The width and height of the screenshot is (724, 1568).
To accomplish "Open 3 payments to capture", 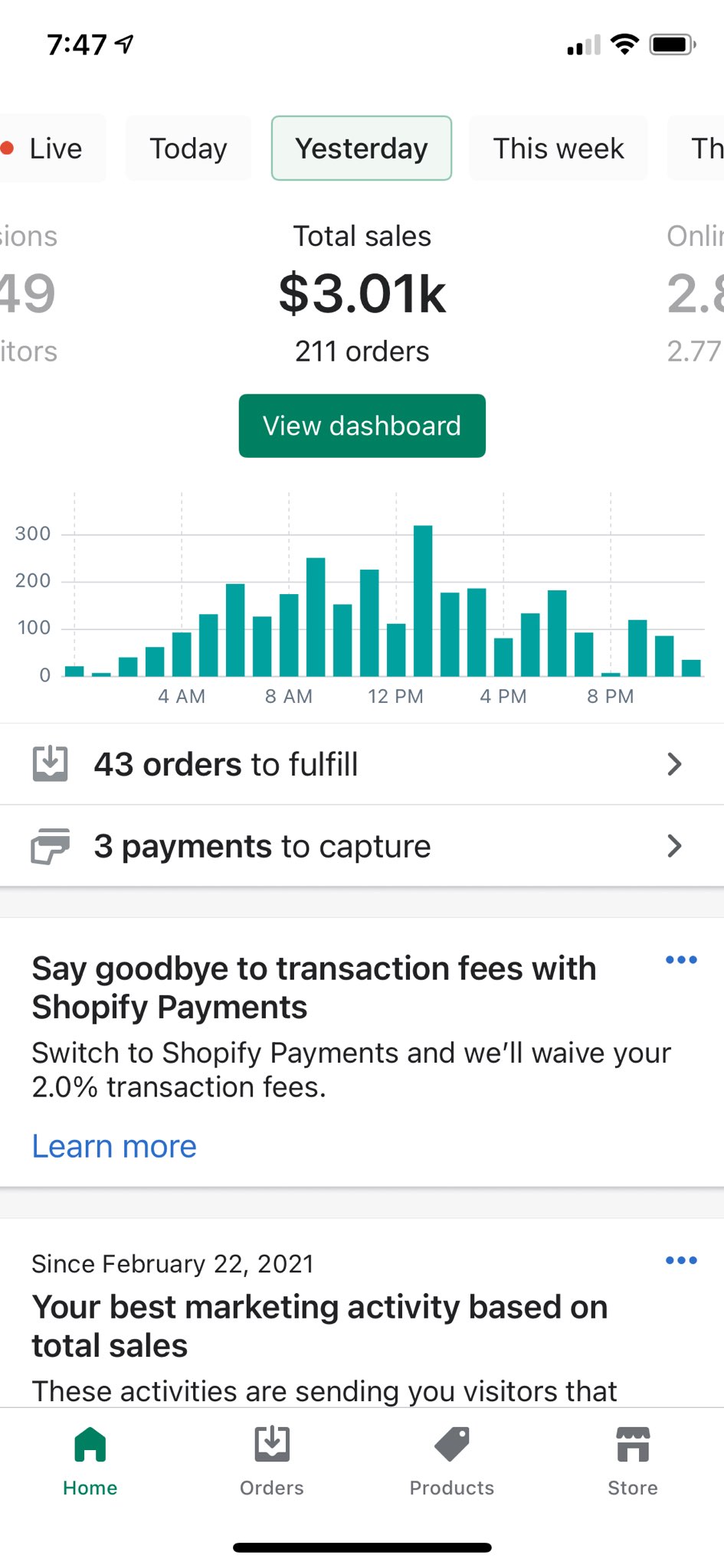I will (362, 846).
